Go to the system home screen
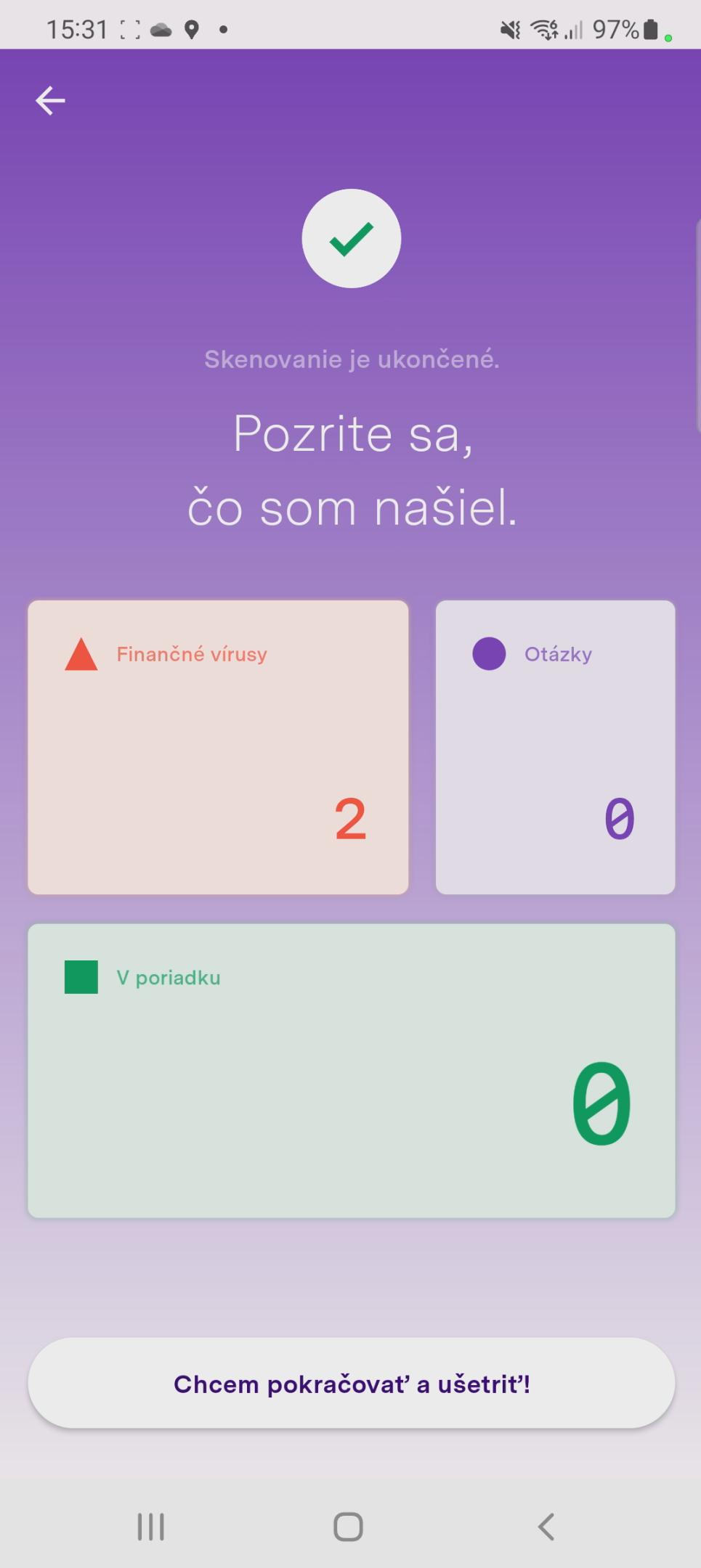This screenshot has height=1568, width=701. tap(348, 1527)
